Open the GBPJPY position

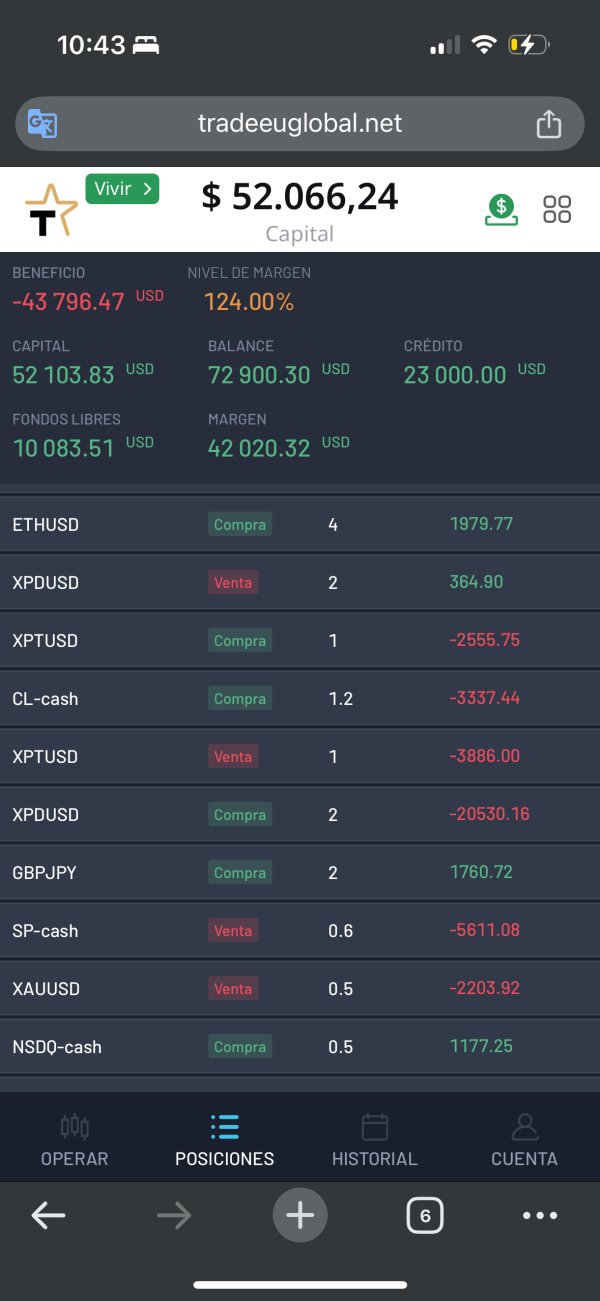click(300, 872)
